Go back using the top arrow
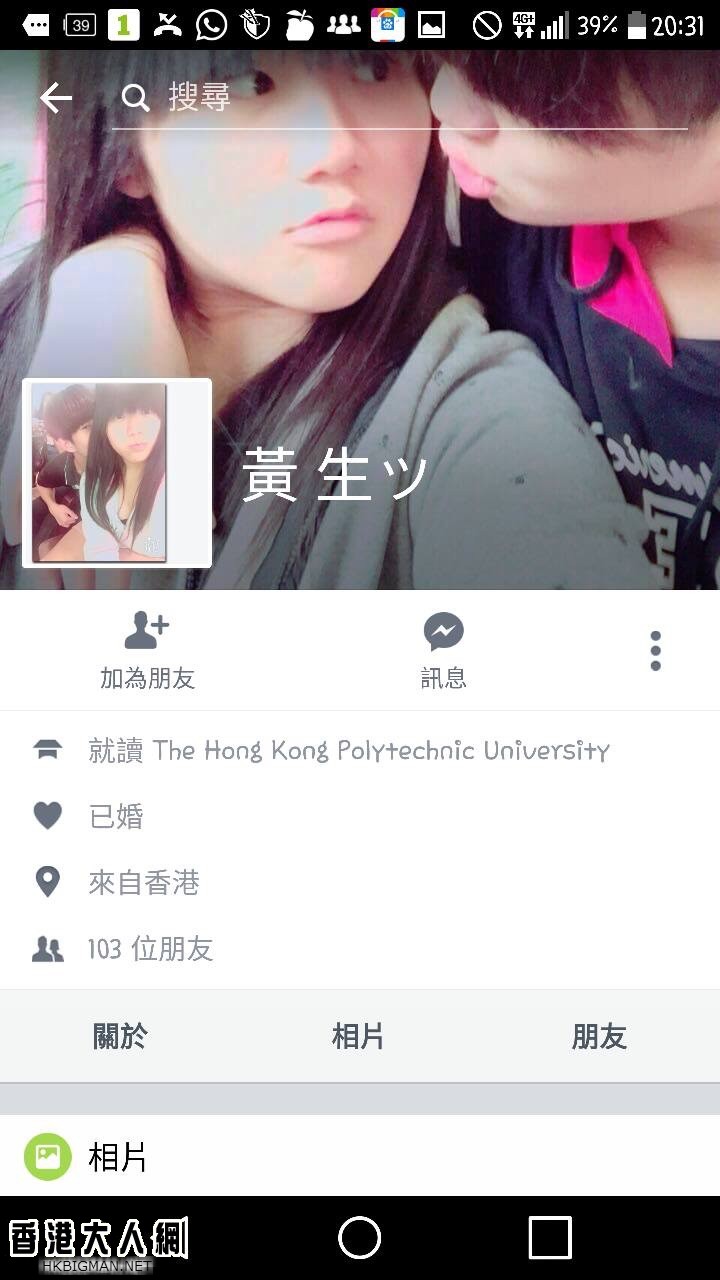This screenshot has height=1280, width=720. coord(56,98)
